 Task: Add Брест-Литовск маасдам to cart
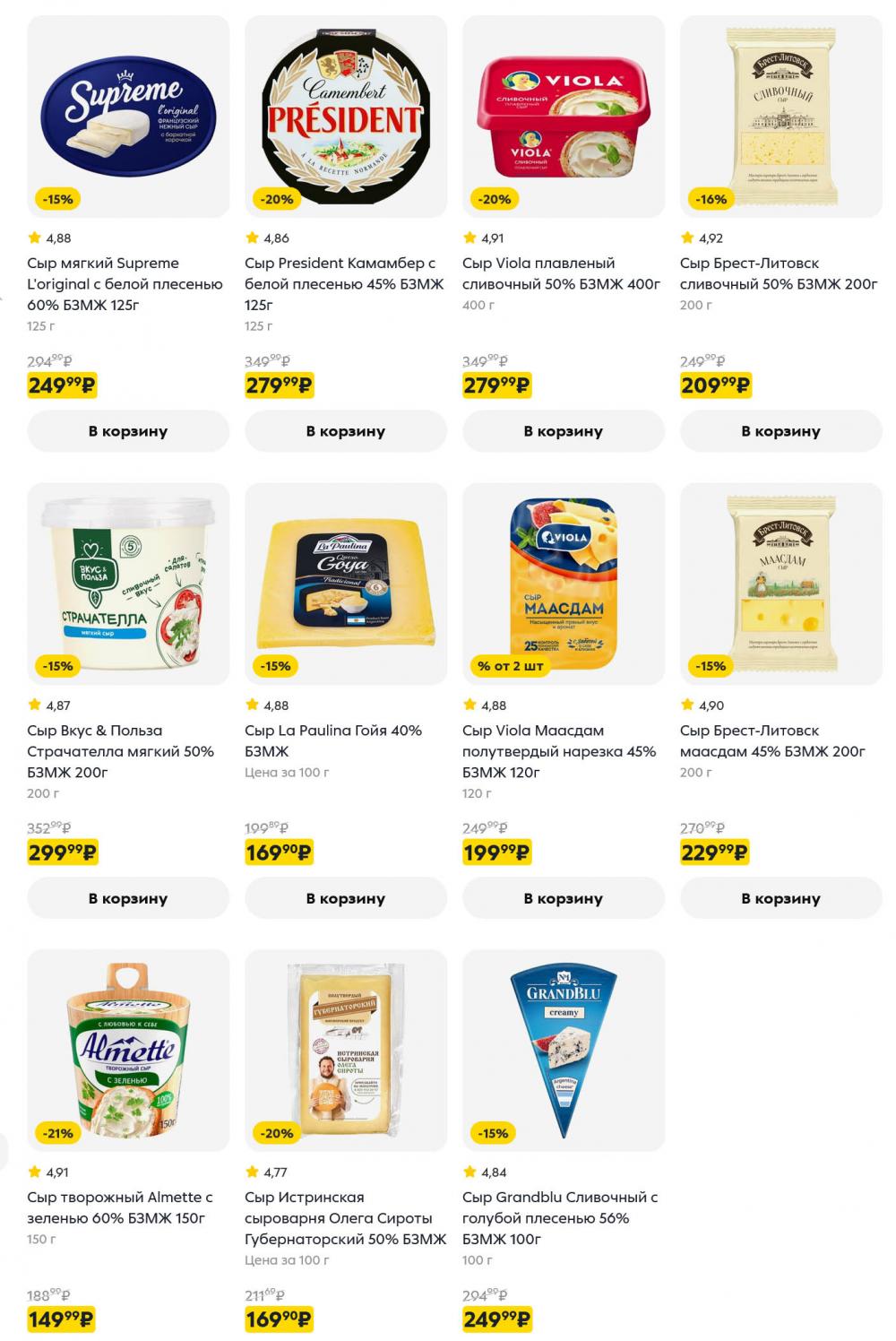[781, 898]
